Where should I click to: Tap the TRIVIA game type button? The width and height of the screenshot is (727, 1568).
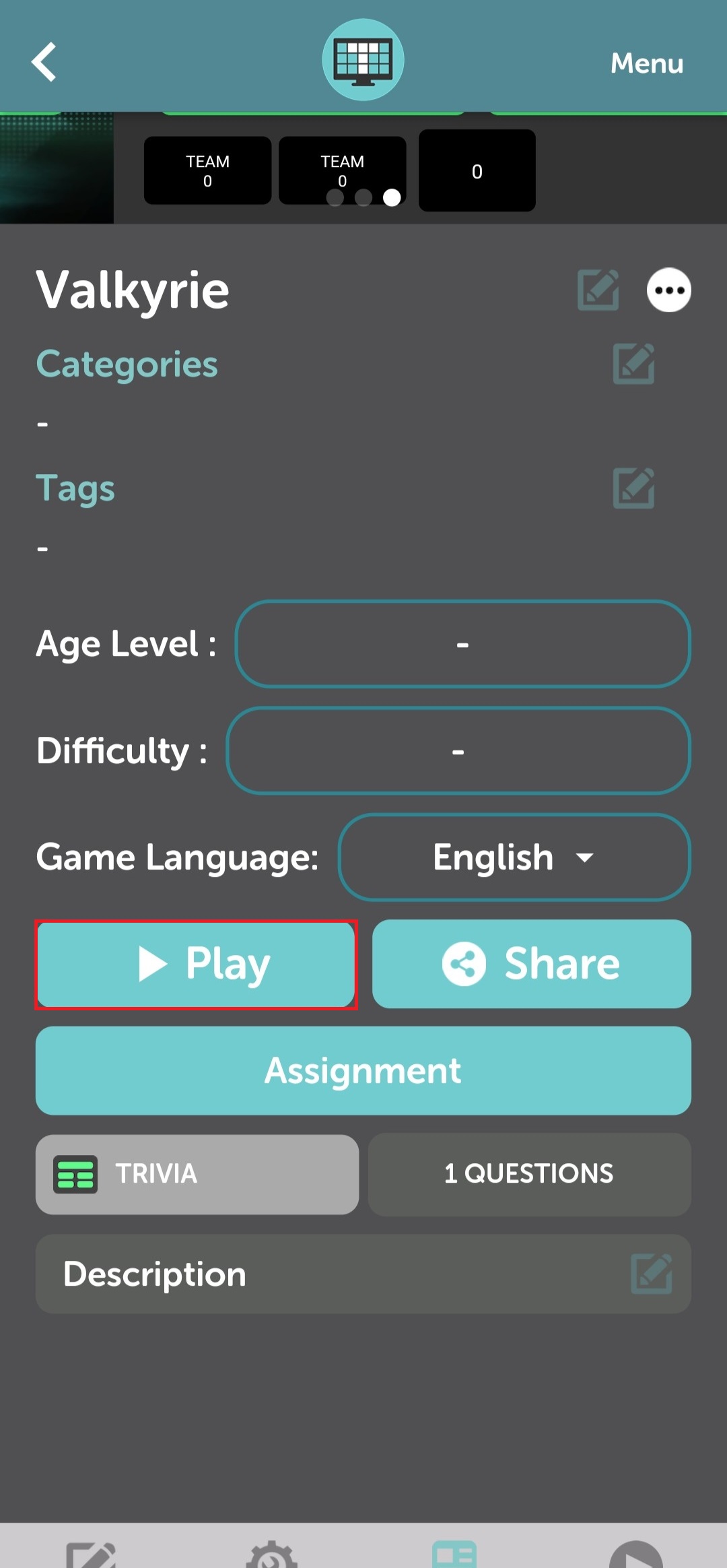click(197, 1174)
